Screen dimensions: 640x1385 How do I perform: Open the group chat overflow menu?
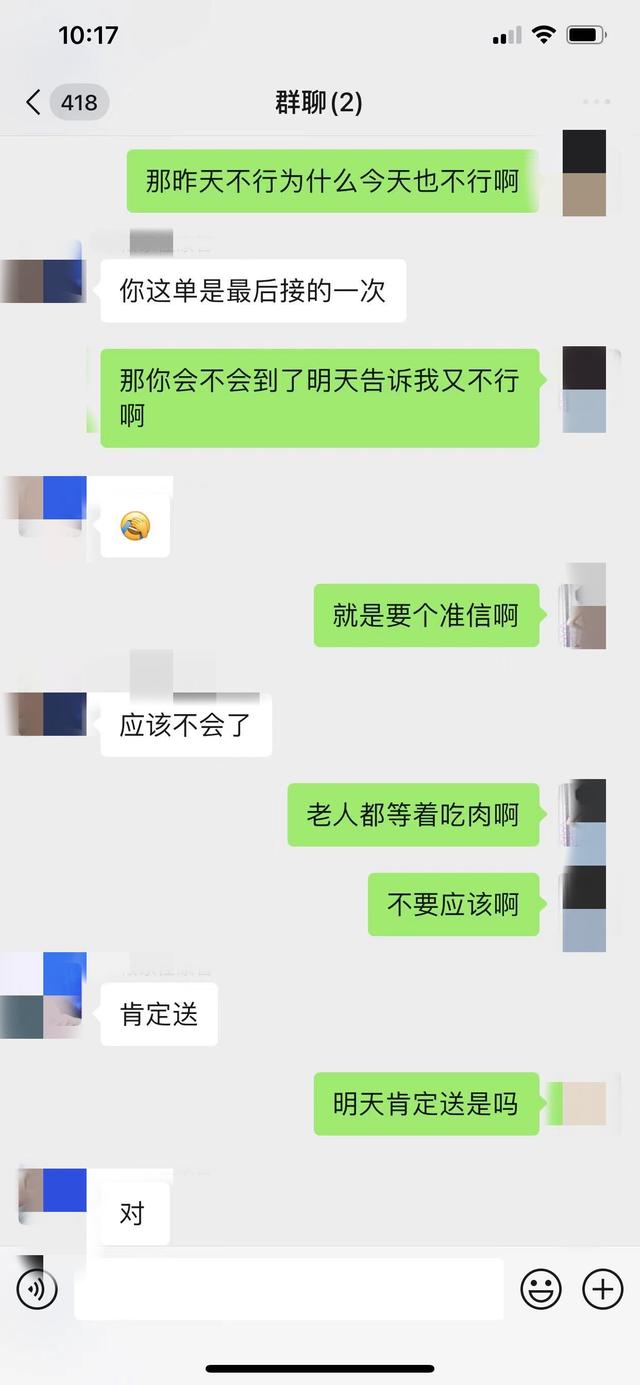pos(596,102)
